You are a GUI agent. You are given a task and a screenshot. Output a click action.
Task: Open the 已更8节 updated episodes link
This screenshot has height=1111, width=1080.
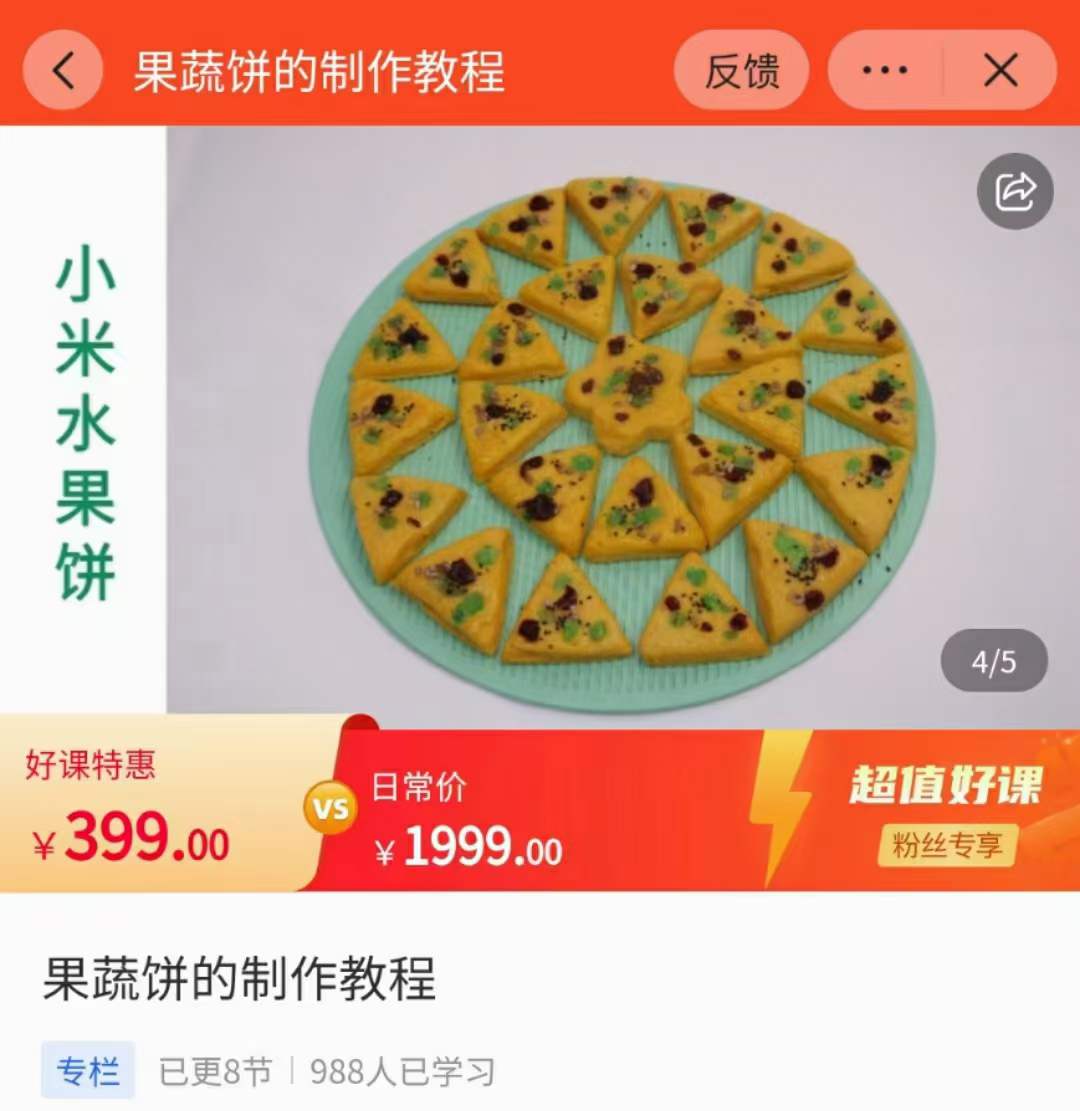tap(213, 1070)
